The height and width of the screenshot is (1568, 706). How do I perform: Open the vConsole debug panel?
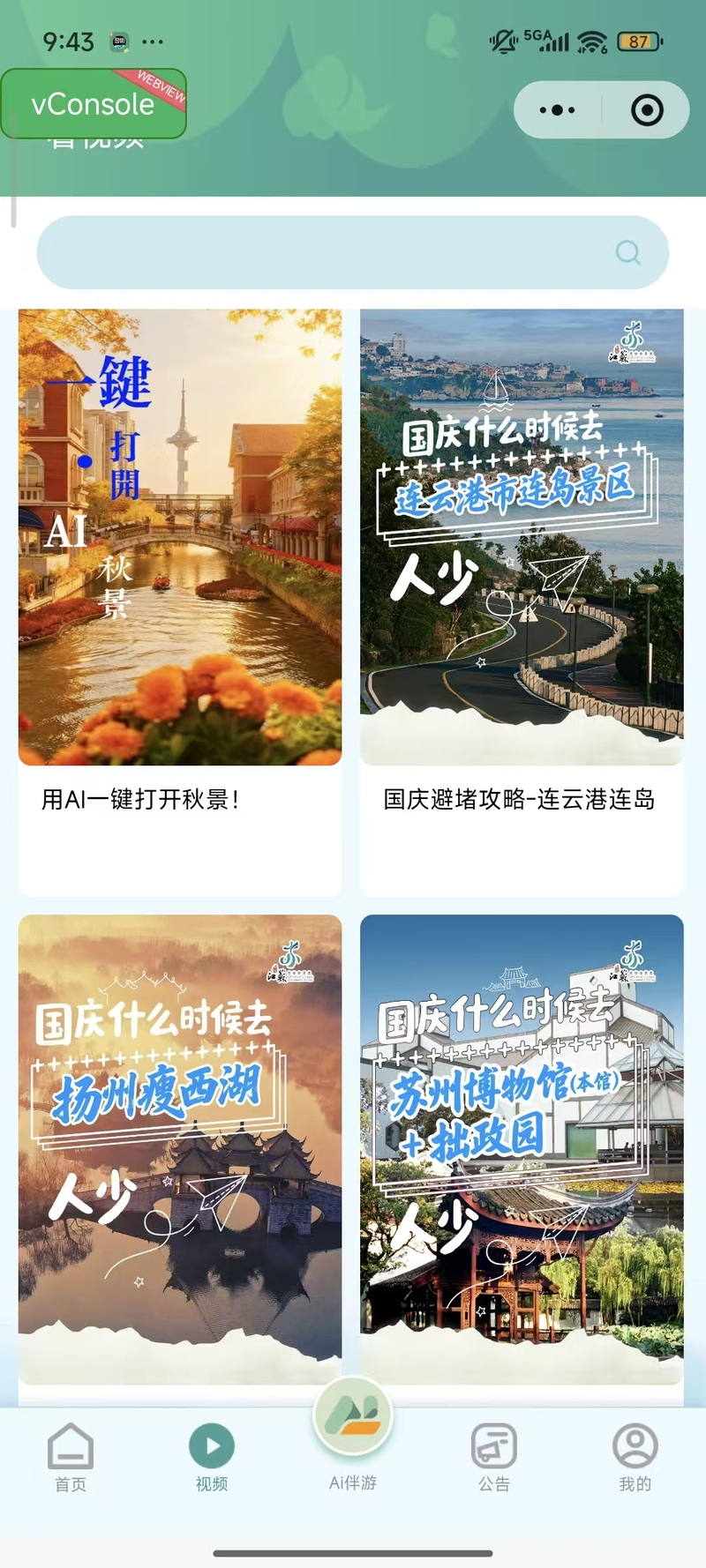click(94, 104)
